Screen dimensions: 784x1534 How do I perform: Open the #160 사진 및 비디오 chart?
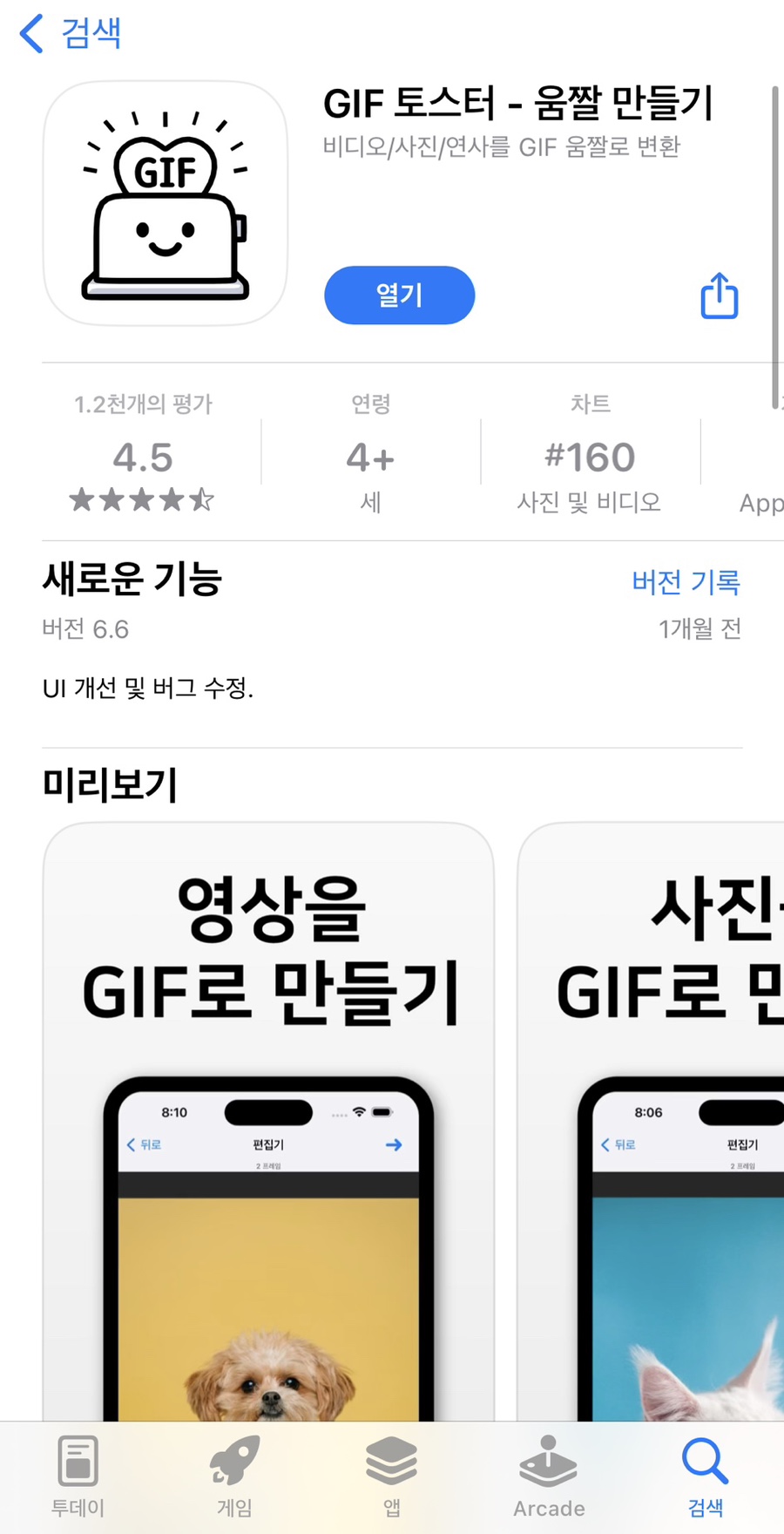tap(590, 453)
